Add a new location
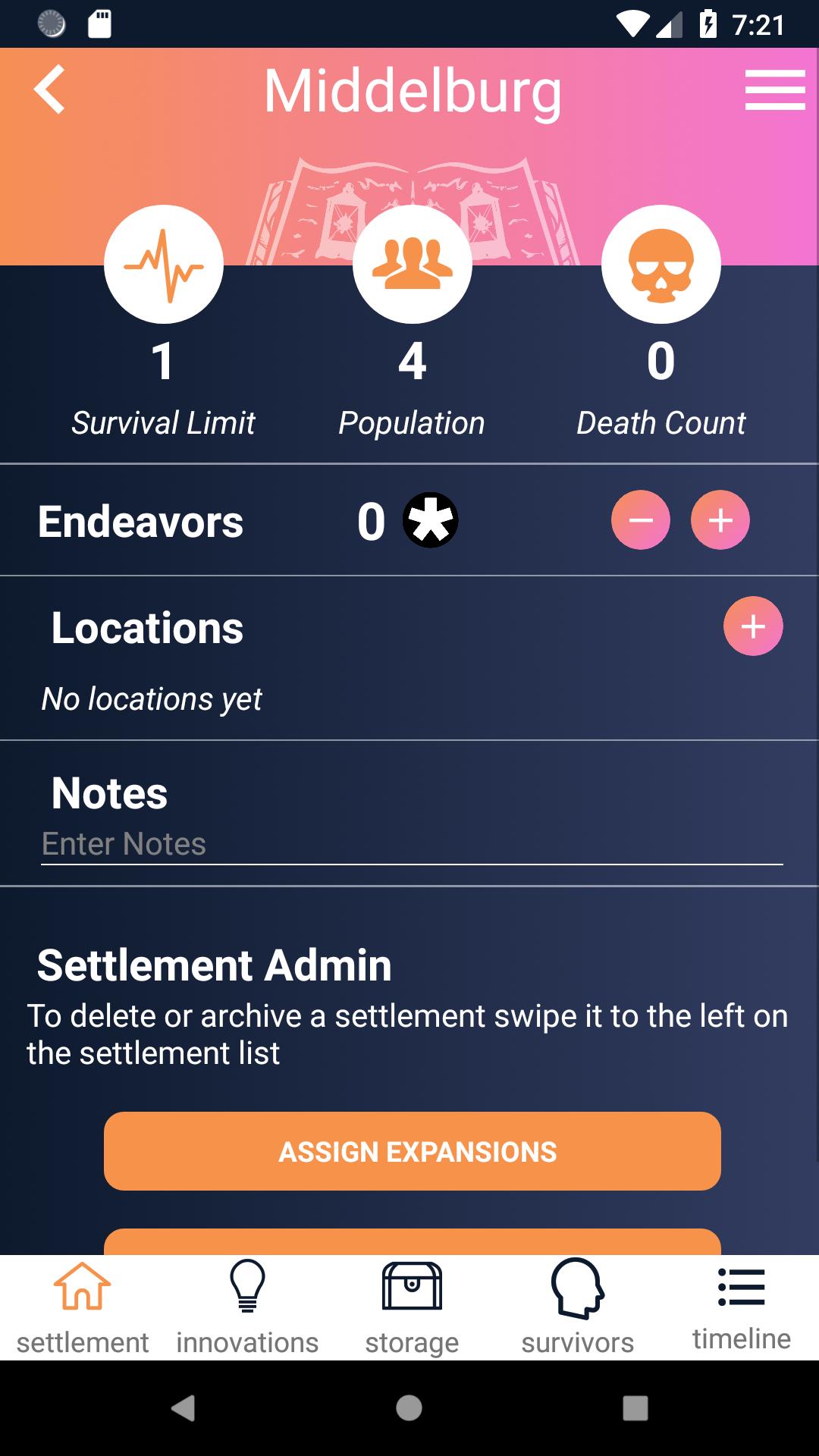 [x=753, y=626]
